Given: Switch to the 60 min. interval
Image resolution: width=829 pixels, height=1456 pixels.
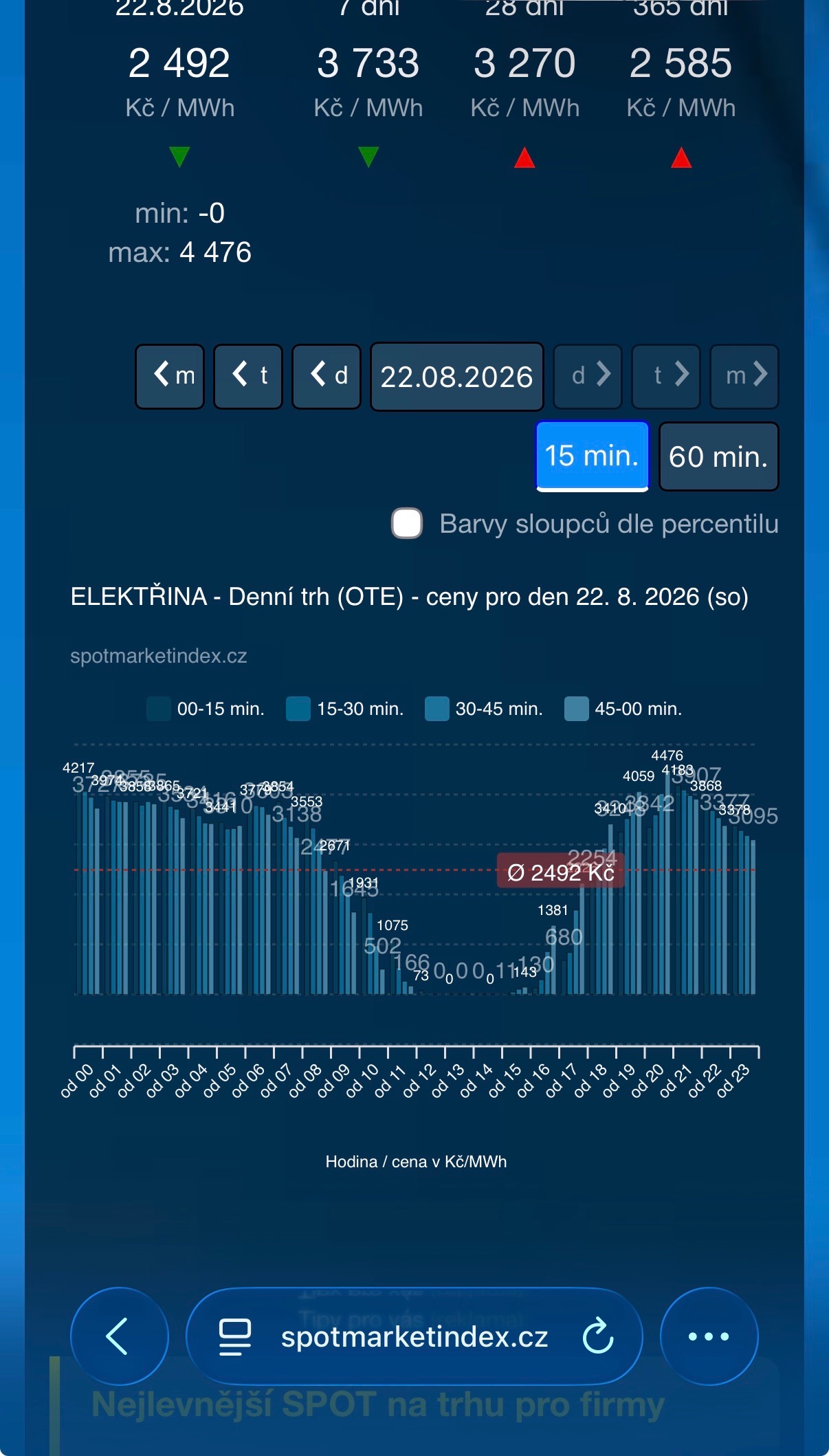Looking at the screenshot, I should point(718,456).
